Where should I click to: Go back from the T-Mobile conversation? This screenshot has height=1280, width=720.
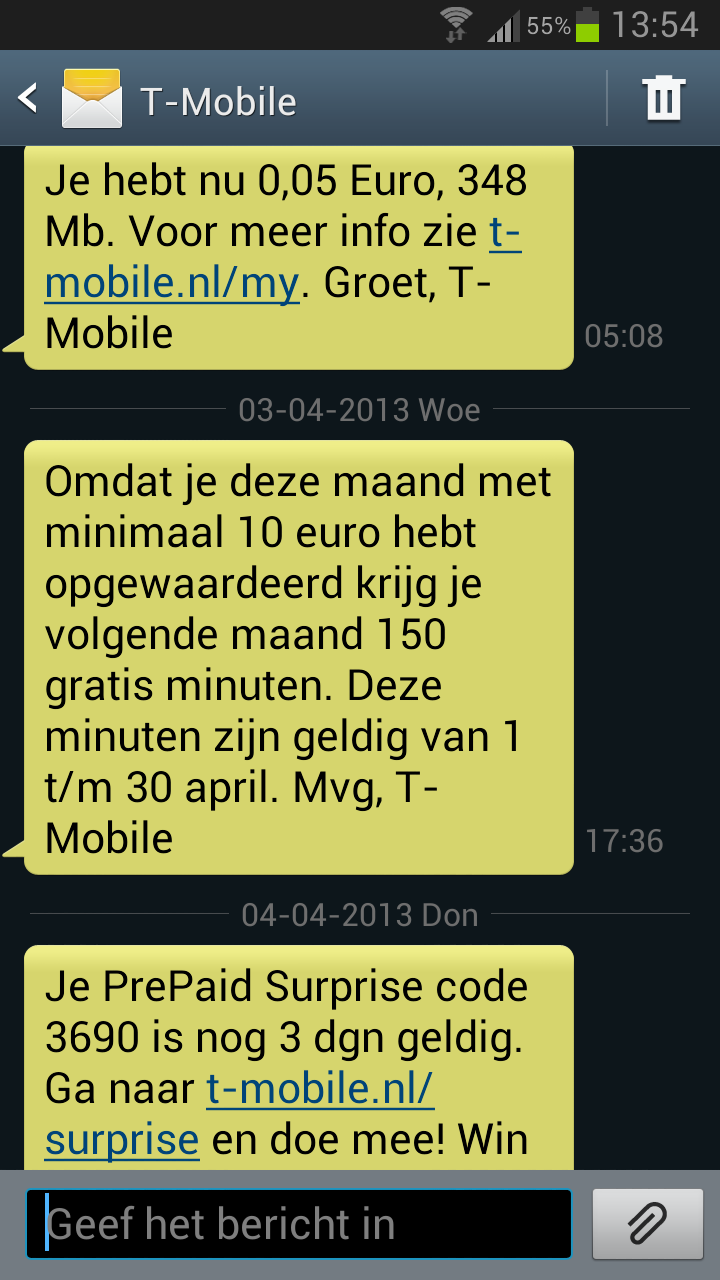click(30, 100)
